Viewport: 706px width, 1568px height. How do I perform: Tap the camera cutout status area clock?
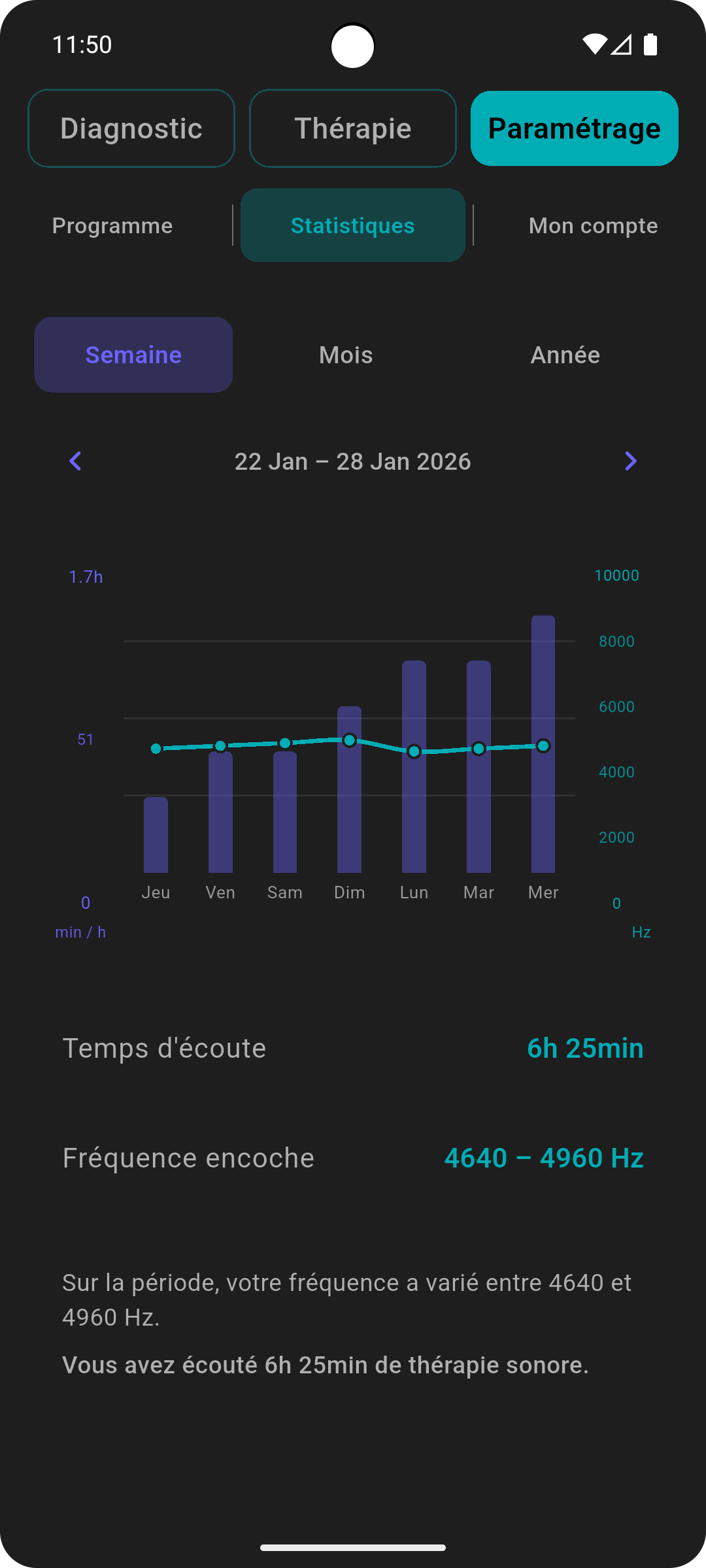(82, 44)
